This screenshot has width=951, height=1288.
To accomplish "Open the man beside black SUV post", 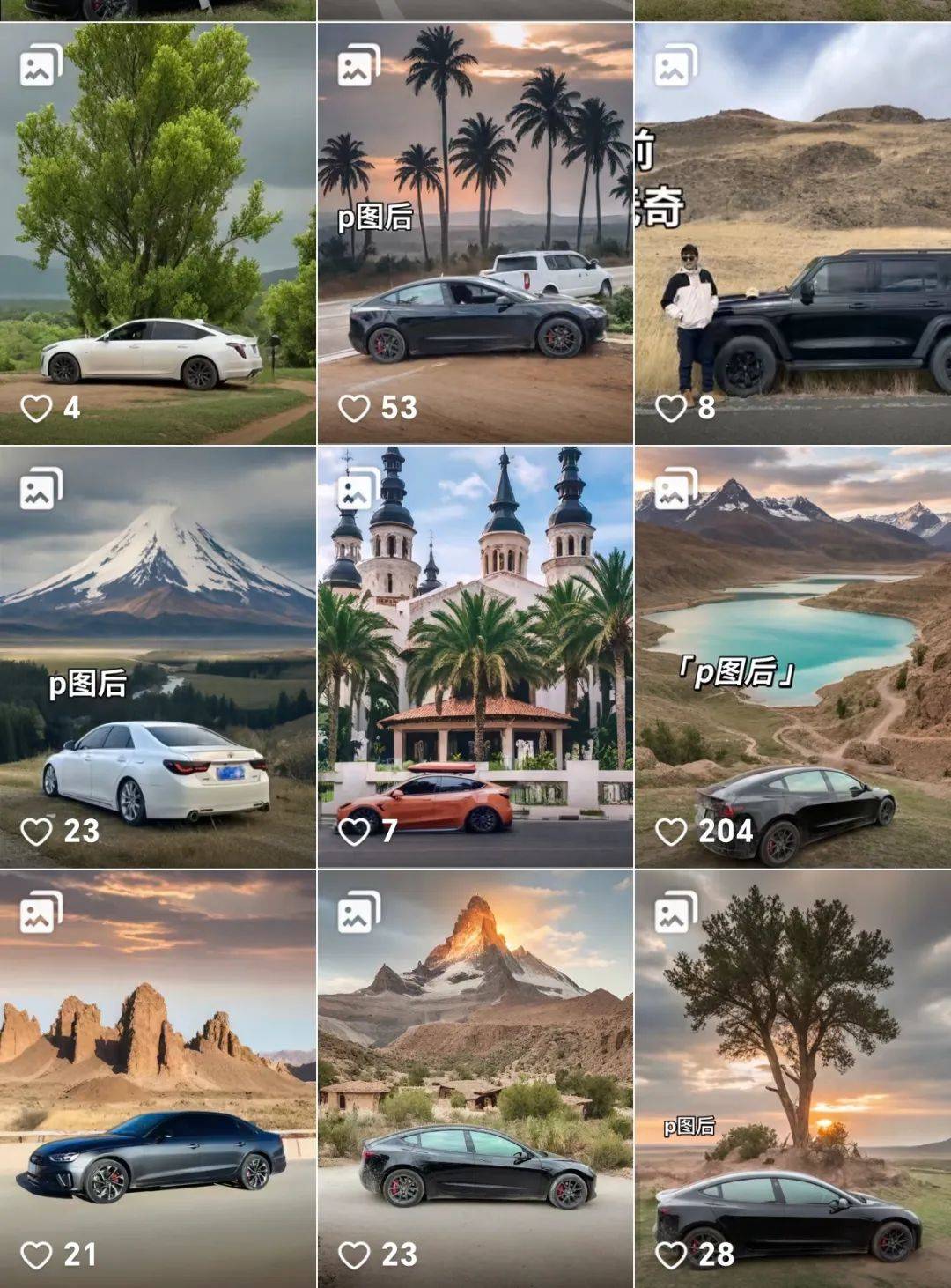I will pos(792,233).
